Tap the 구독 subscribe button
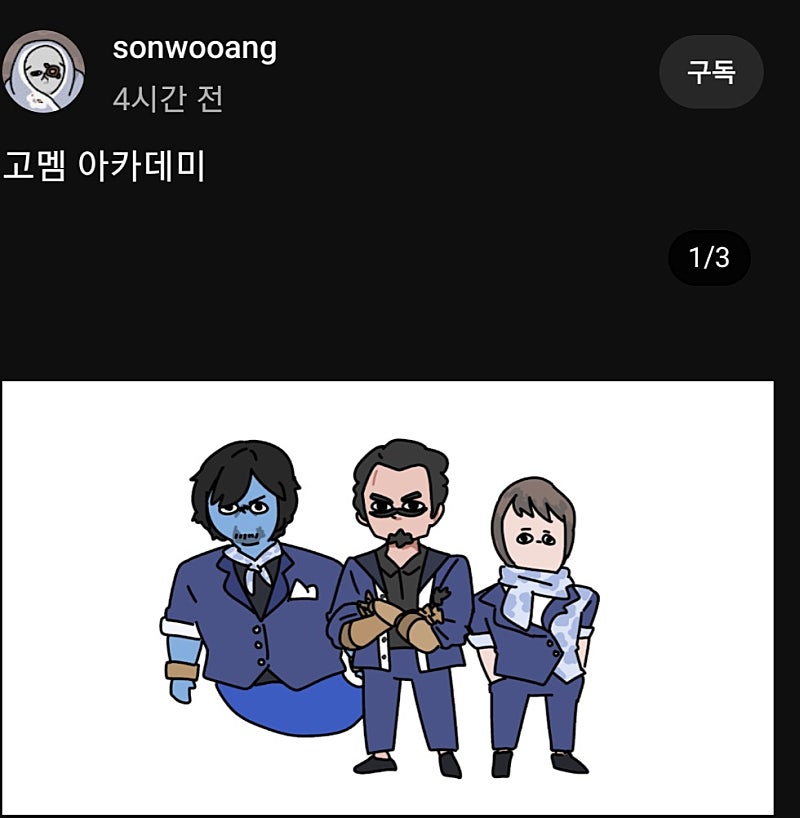The image size is (800, 818). [711, 72]
